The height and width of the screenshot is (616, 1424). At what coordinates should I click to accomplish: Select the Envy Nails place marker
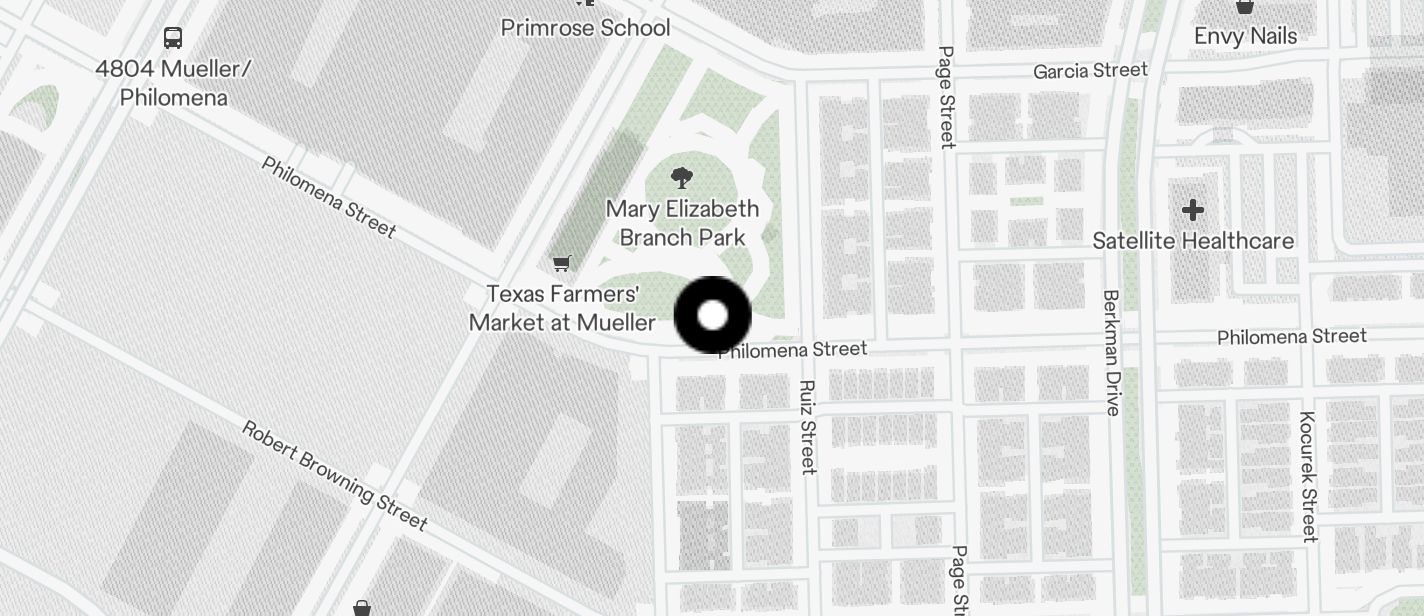[x=1245, y=8]
